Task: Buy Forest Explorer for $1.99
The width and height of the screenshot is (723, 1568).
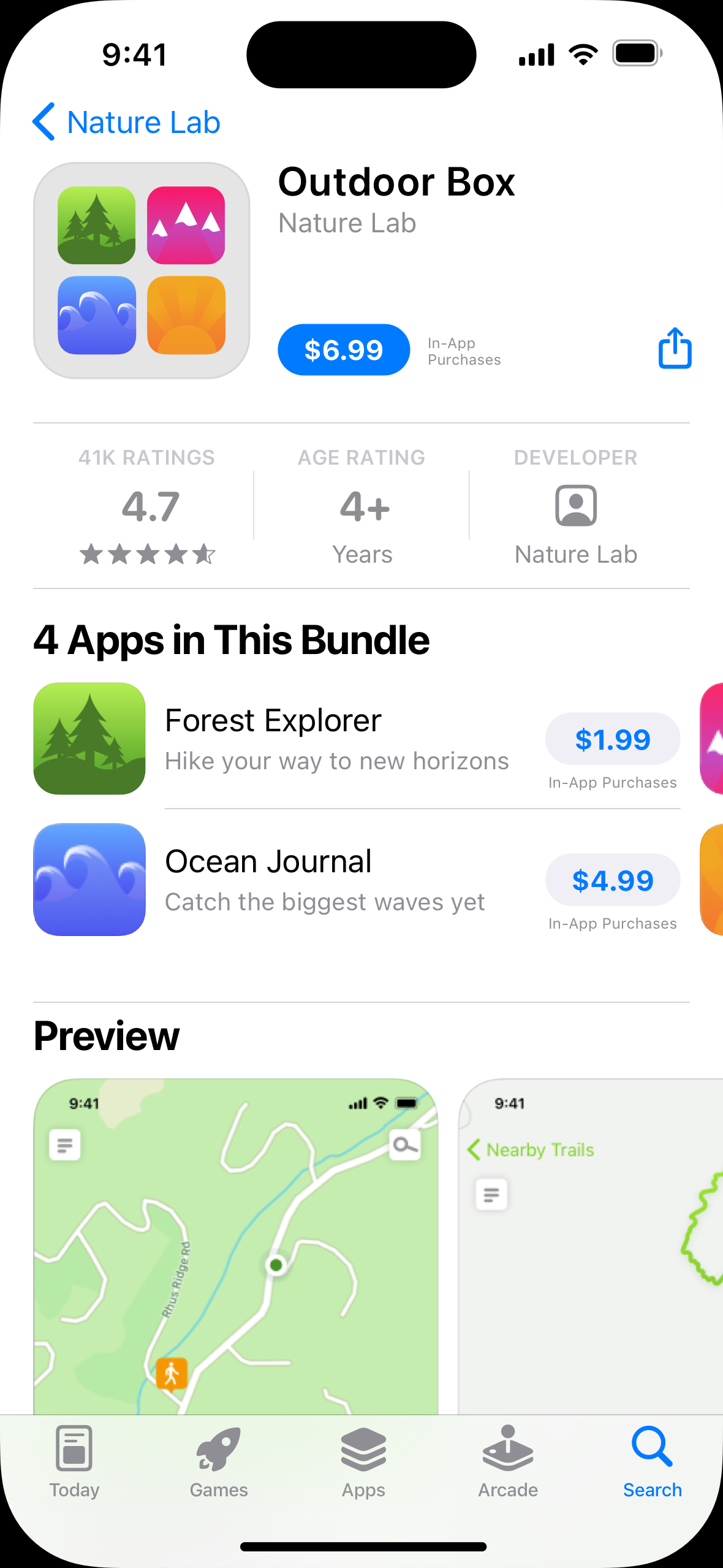Action: [613, 739]
